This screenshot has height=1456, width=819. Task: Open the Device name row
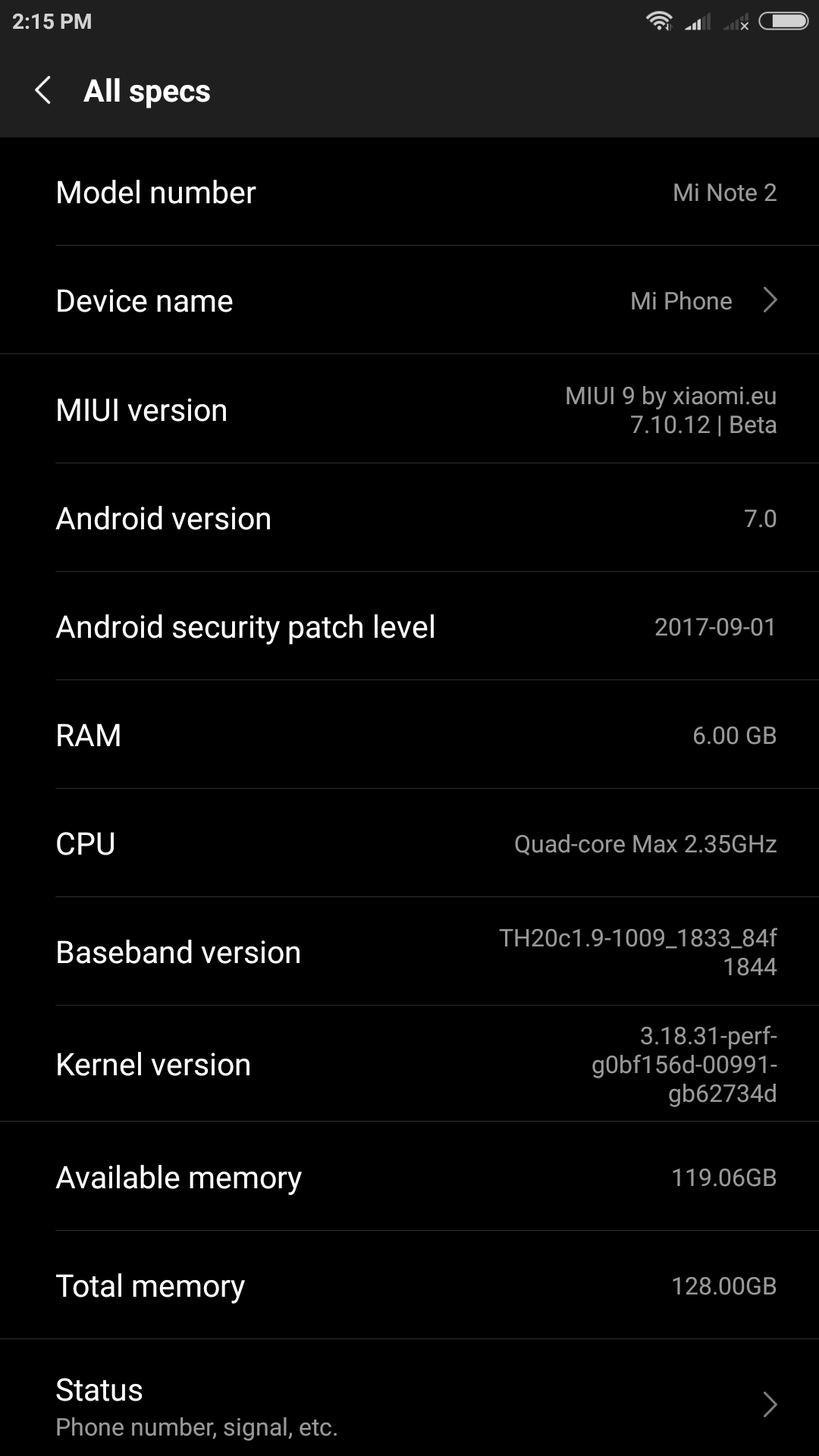409,301
